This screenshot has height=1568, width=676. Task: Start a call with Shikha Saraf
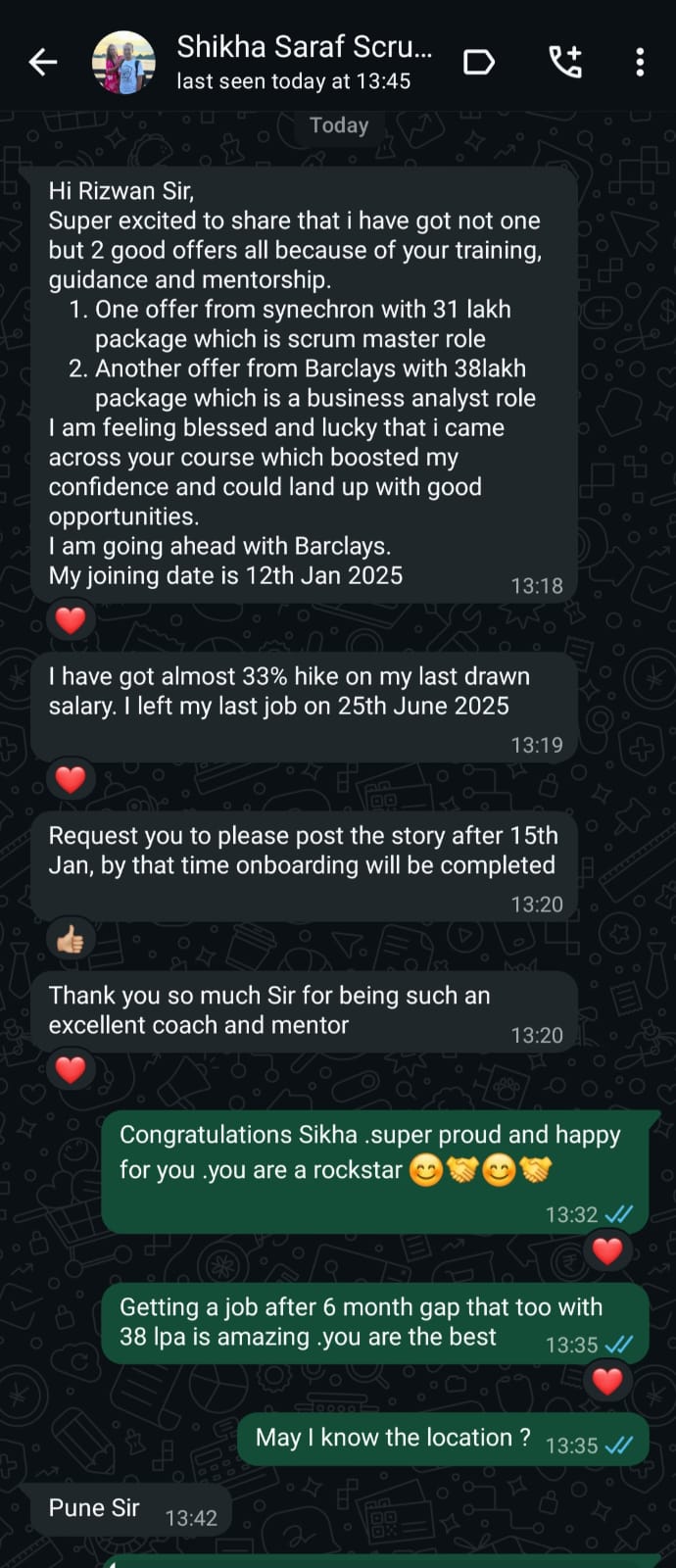564,63
